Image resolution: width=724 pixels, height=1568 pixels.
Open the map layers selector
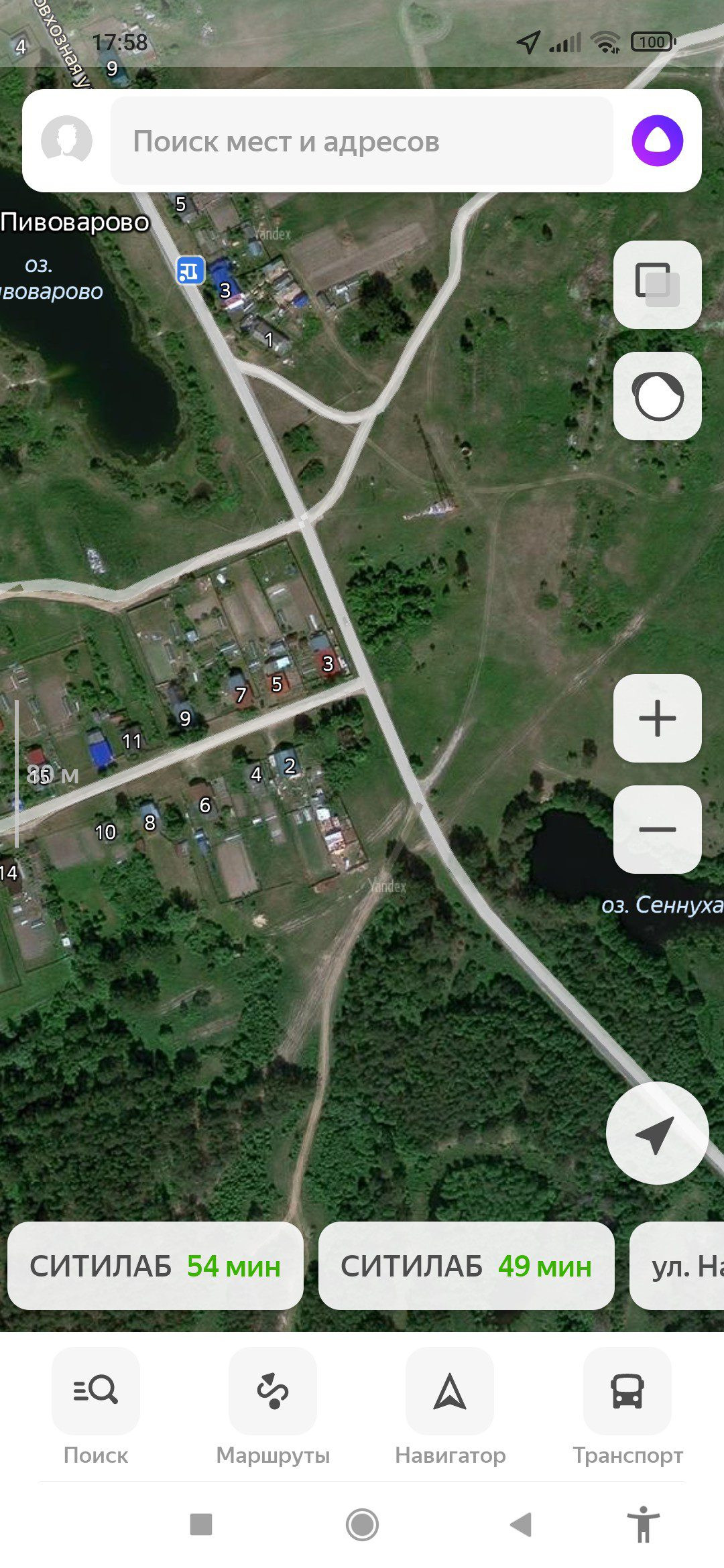coord(657,285)
